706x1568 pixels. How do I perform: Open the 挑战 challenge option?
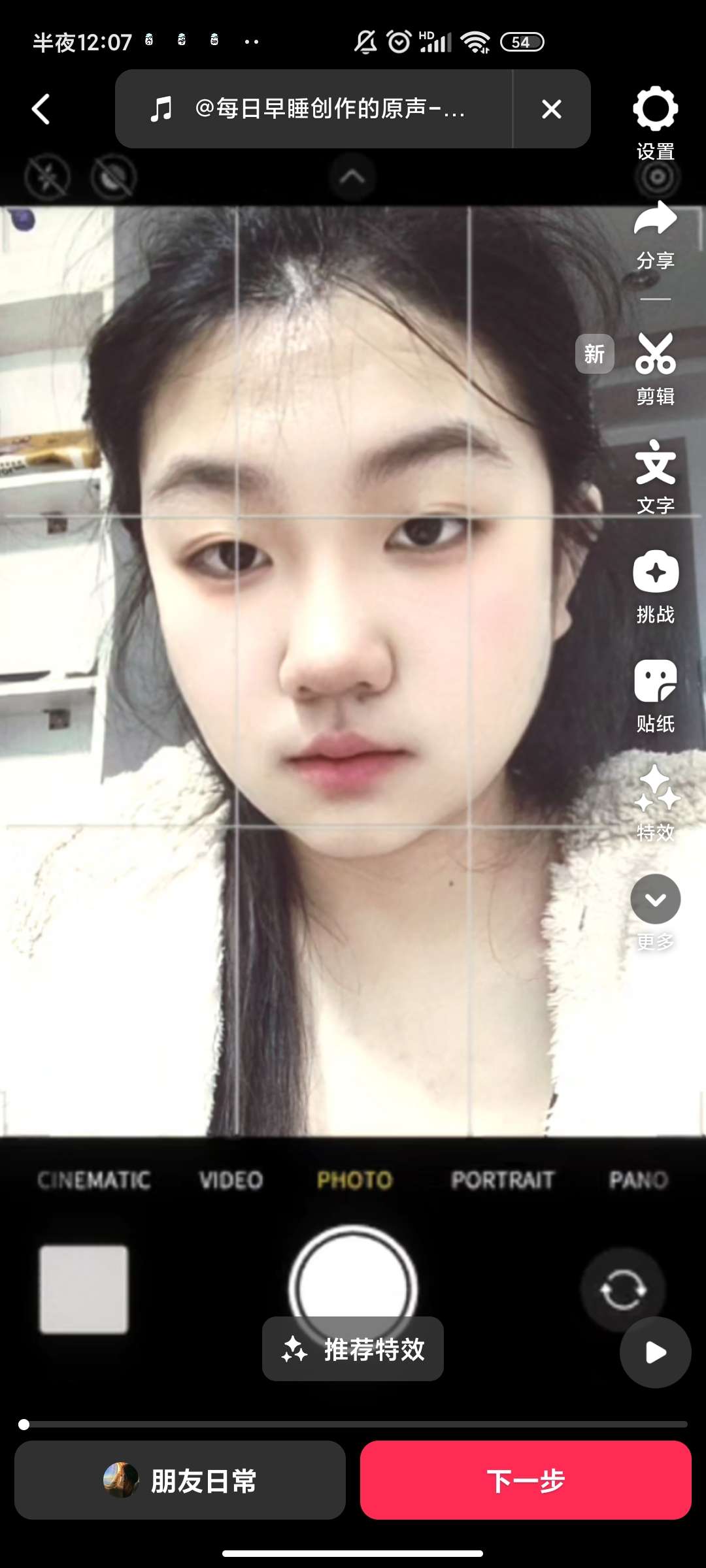[x=655, y=585]
